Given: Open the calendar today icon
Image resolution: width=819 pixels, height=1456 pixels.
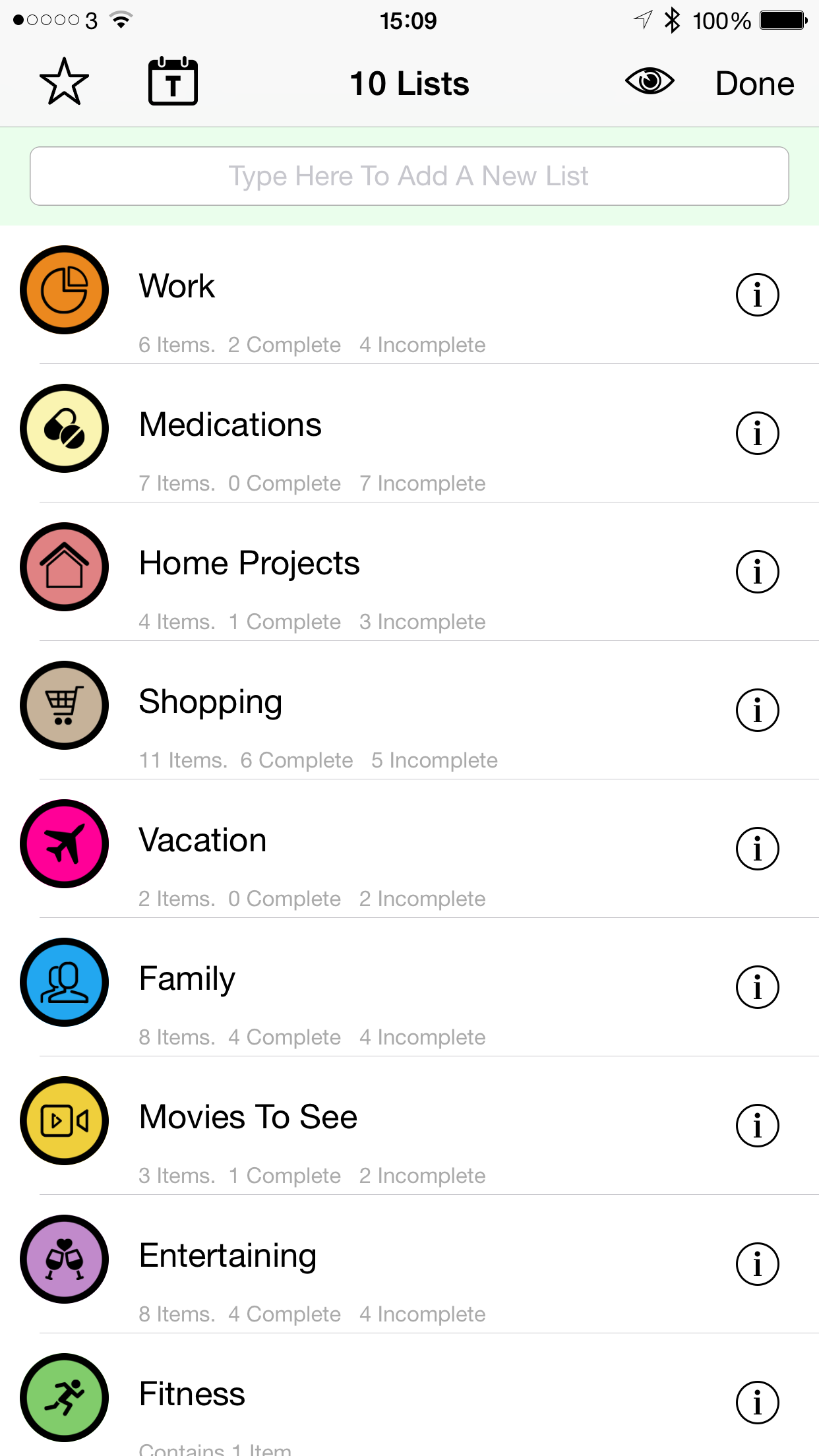Looking at the screenshot, I should (x=173, y=82).
